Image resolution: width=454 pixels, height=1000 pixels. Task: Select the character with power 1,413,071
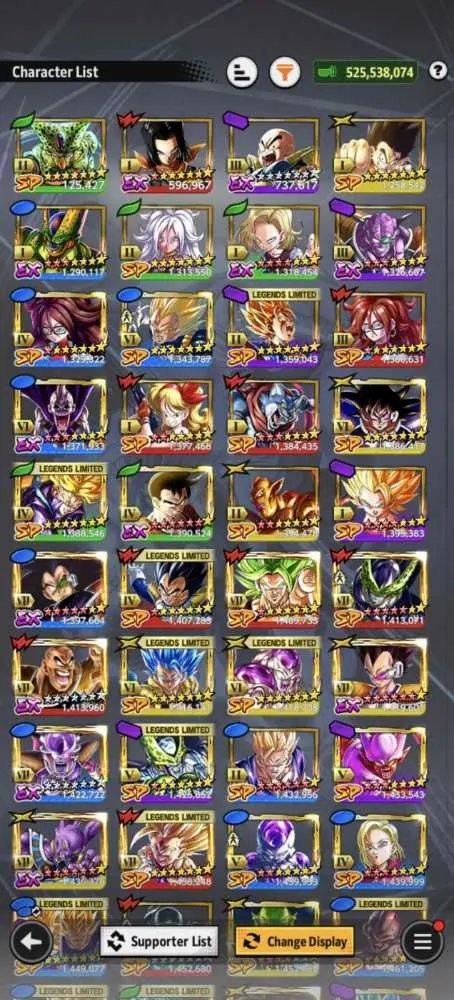click(x=379, y=589)
